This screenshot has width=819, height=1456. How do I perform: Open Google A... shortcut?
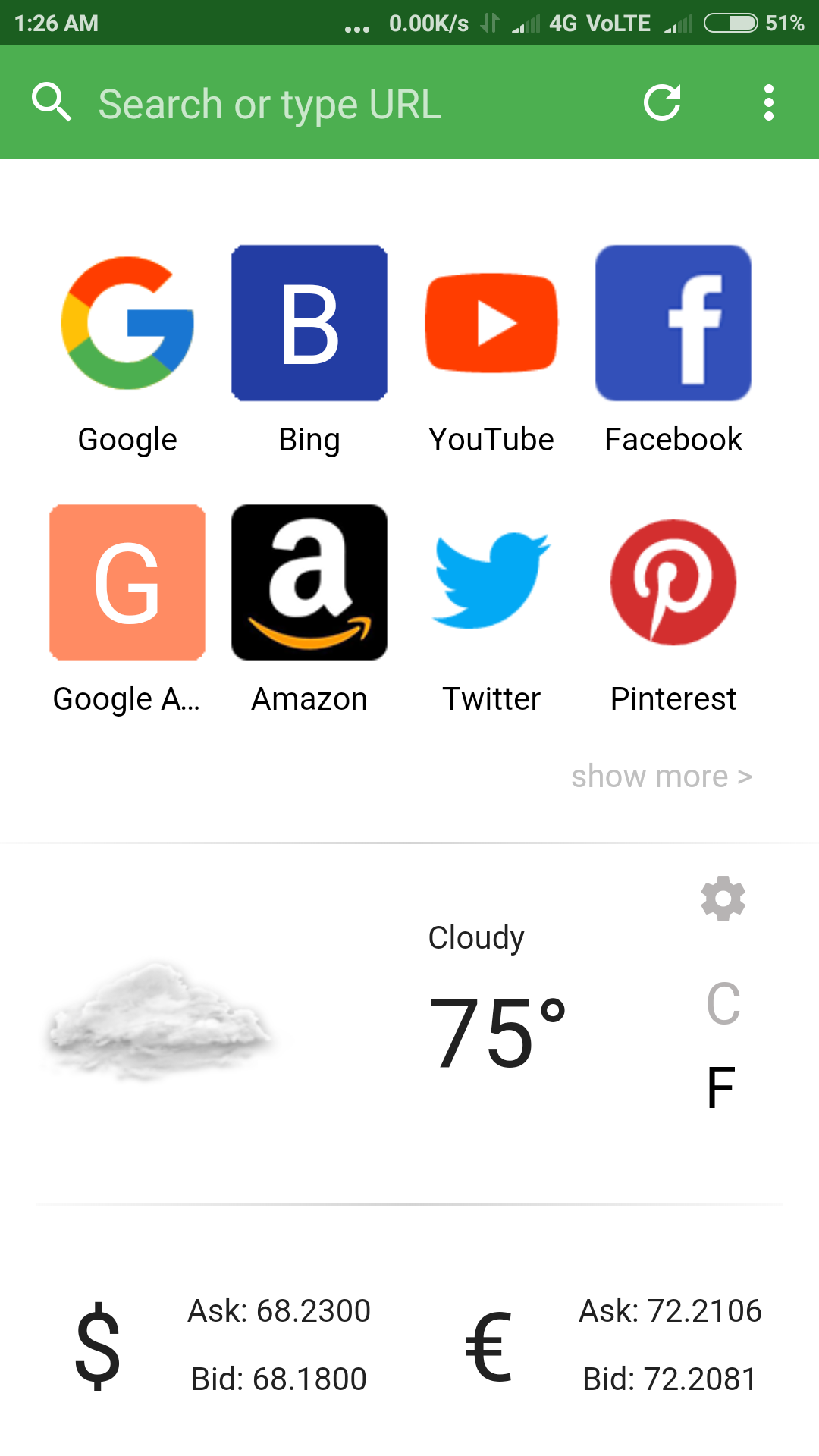click(x=126, y=582)
